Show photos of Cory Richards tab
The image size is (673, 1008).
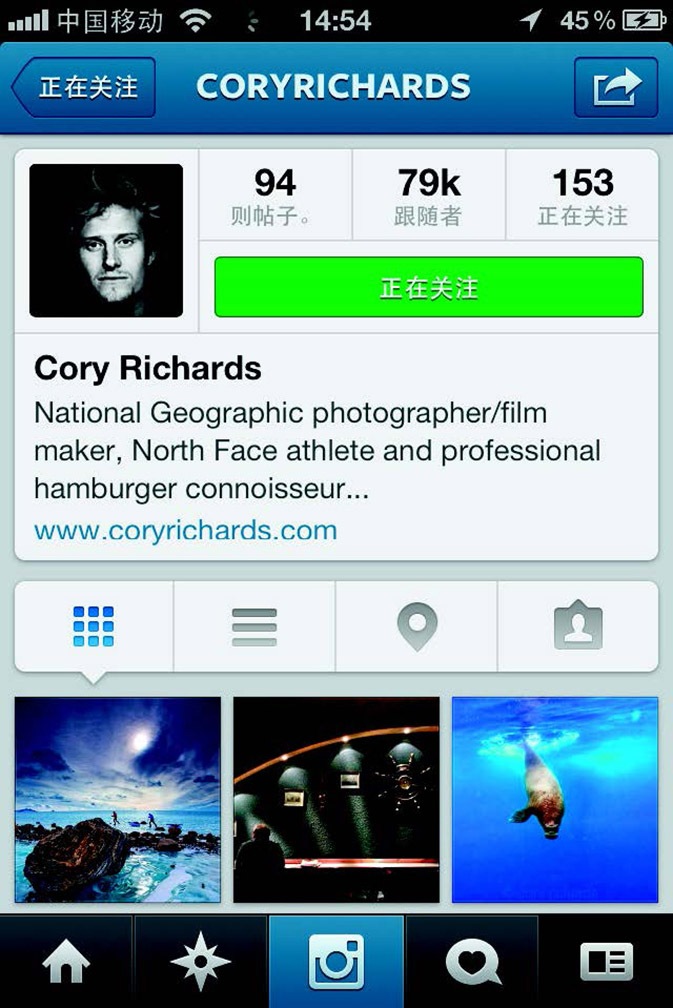pyautogui.click(x=578, y=627)
